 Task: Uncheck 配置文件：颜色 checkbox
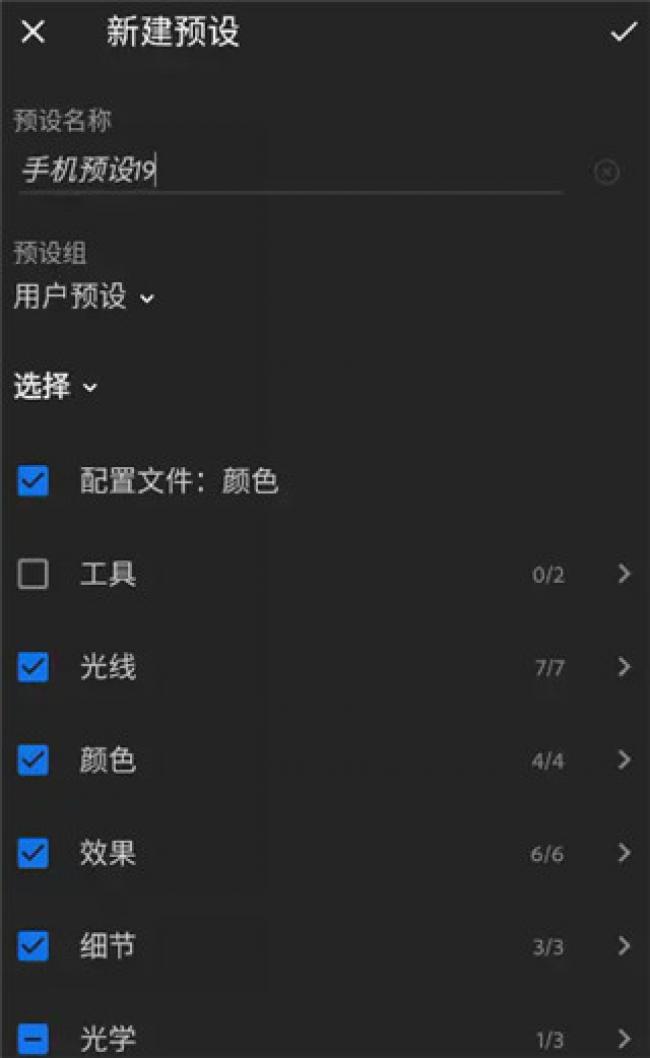pos(33,481)
